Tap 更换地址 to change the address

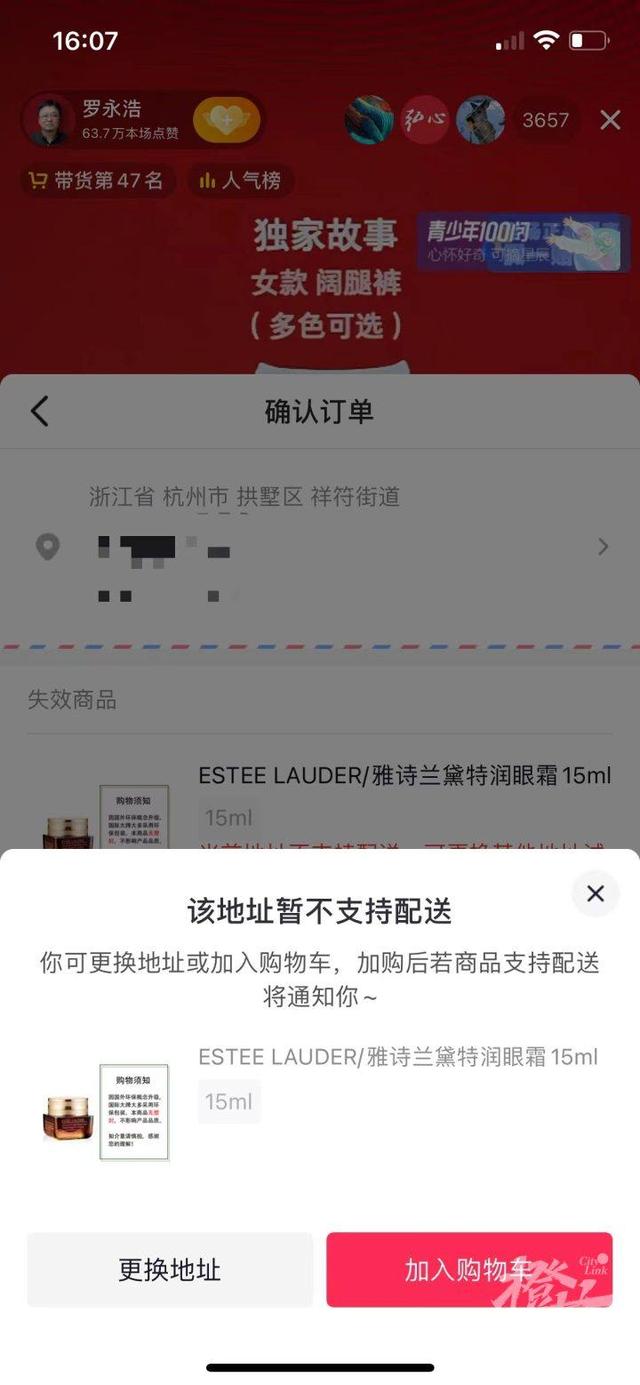[169, 1270]
